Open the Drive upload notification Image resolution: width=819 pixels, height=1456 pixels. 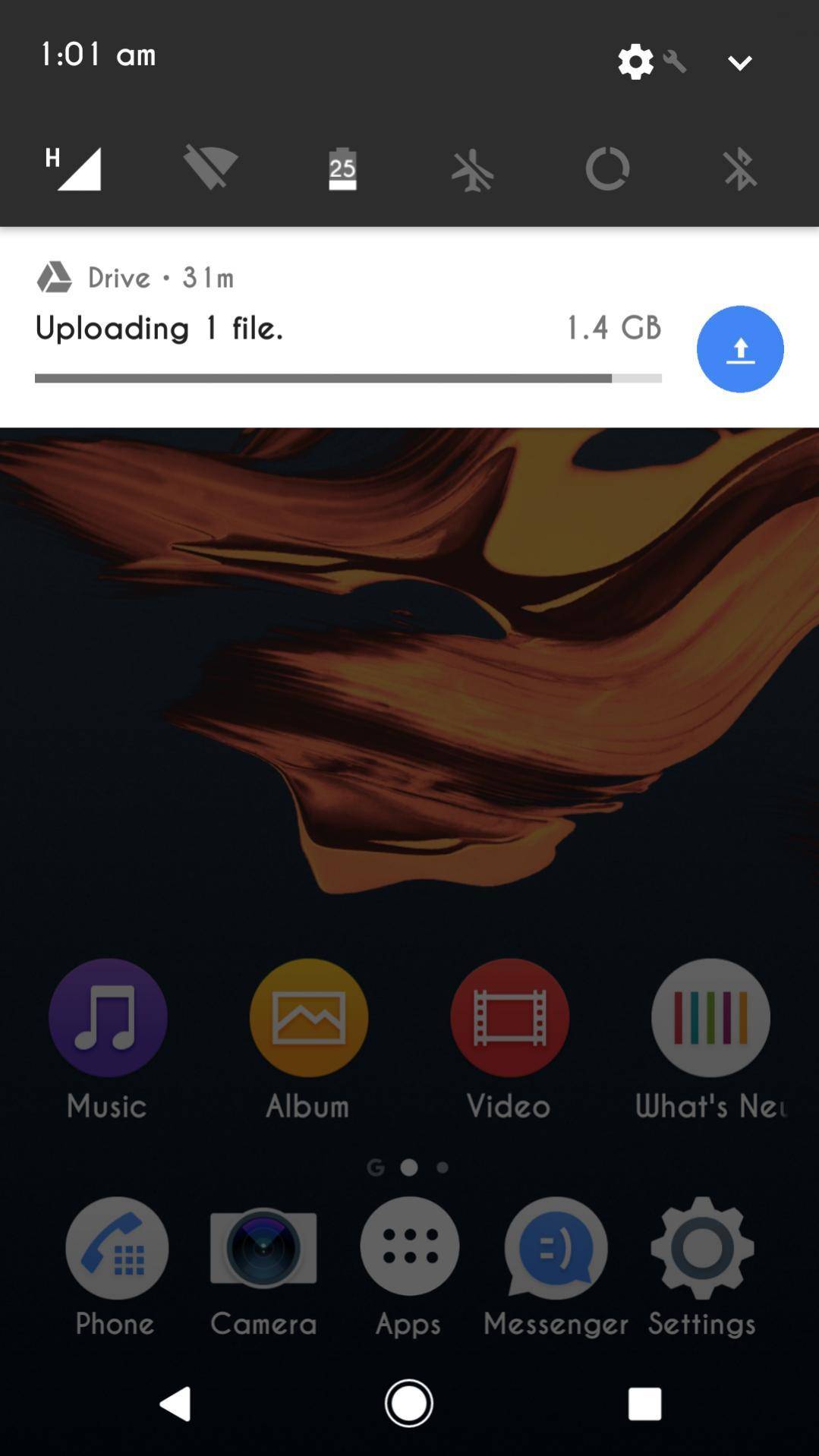[x=349, y=328]
